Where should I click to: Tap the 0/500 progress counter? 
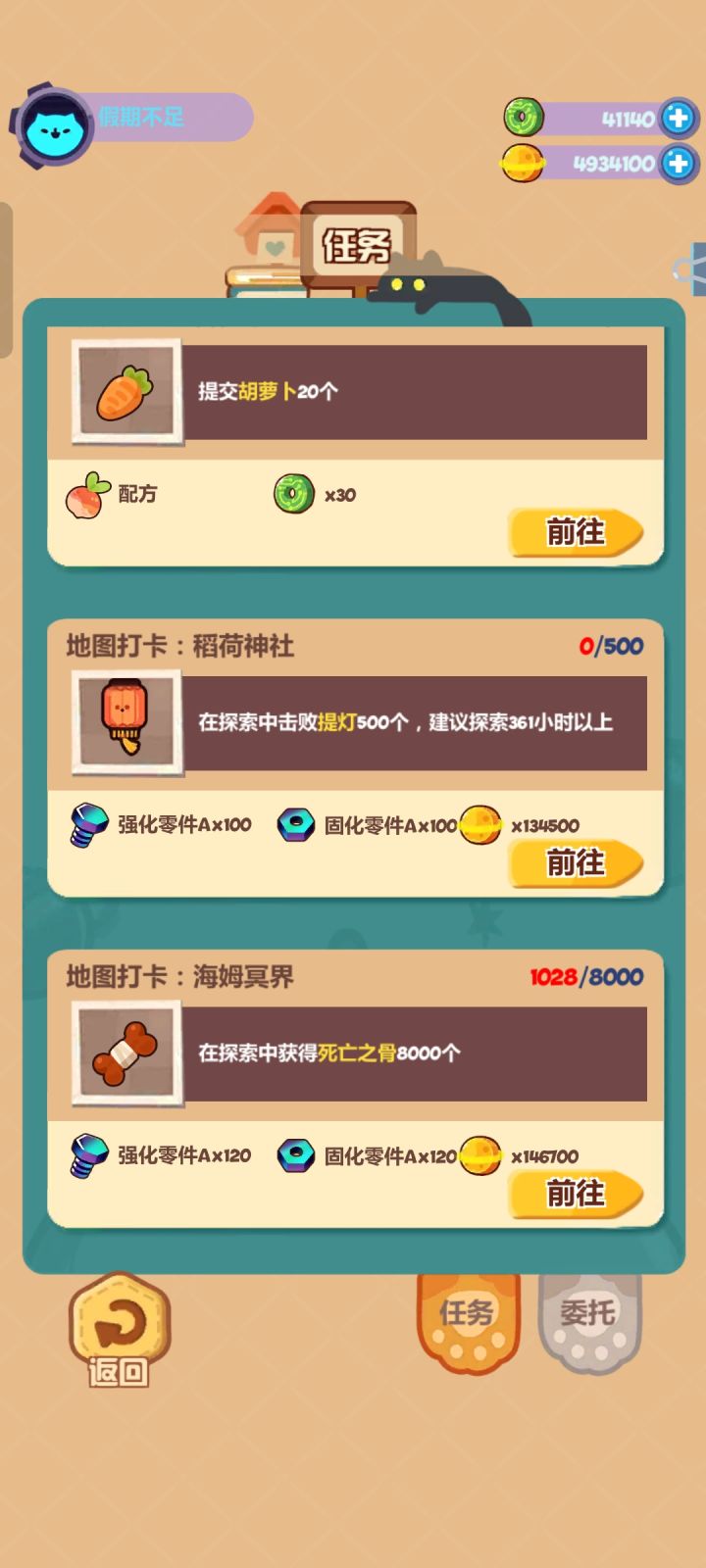pos(611,646)
